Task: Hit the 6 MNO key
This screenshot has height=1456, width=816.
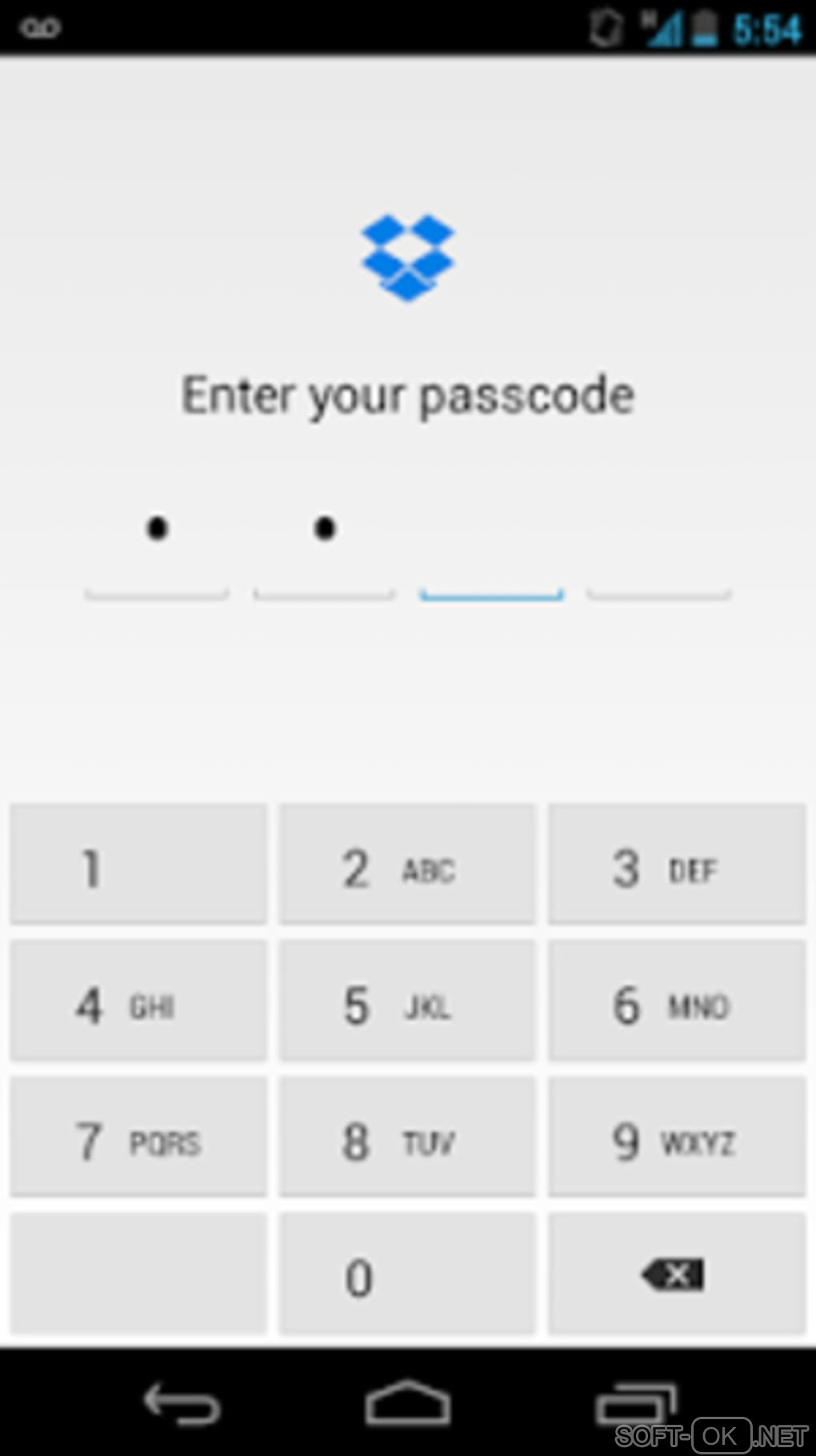Action: [x=676, y=1001]
